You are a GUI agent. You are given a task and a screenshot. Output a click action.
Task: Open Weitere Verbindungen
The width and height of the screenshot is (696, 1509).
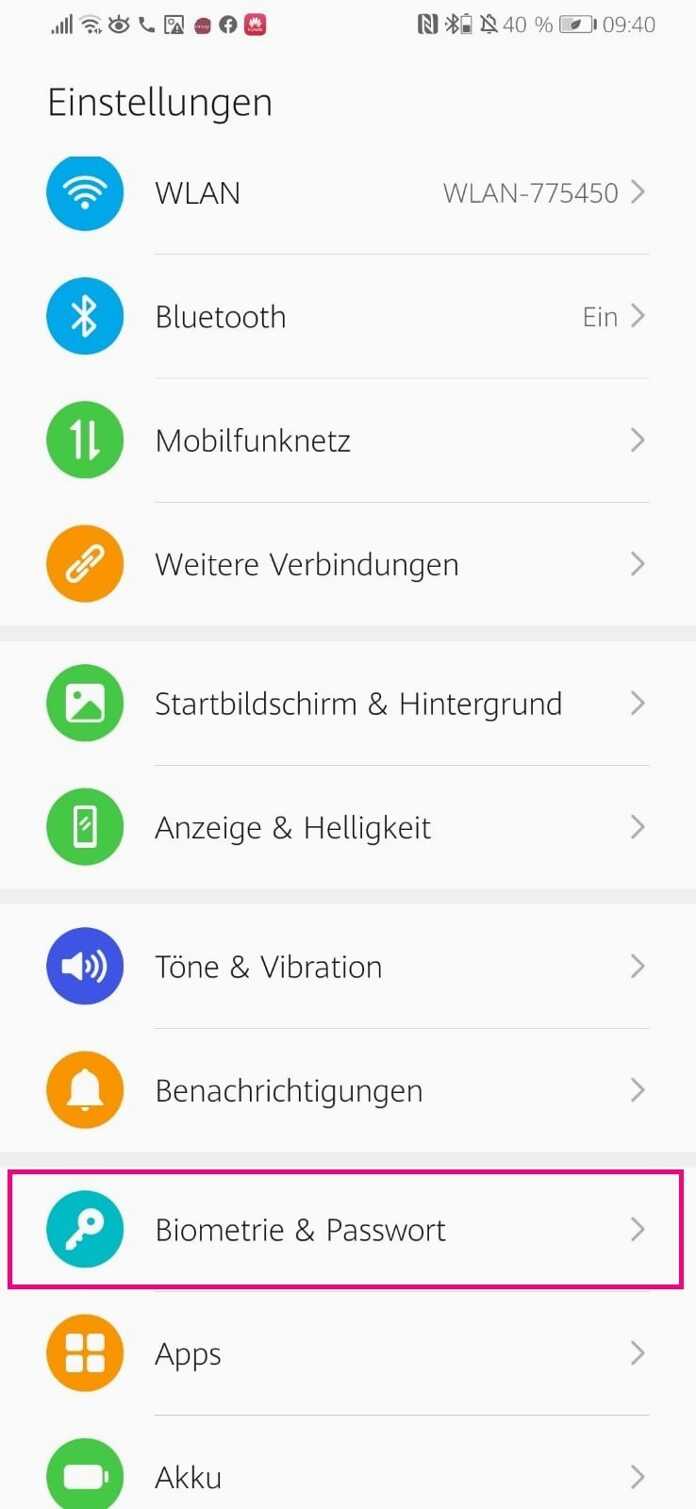[x=348, y=564]
